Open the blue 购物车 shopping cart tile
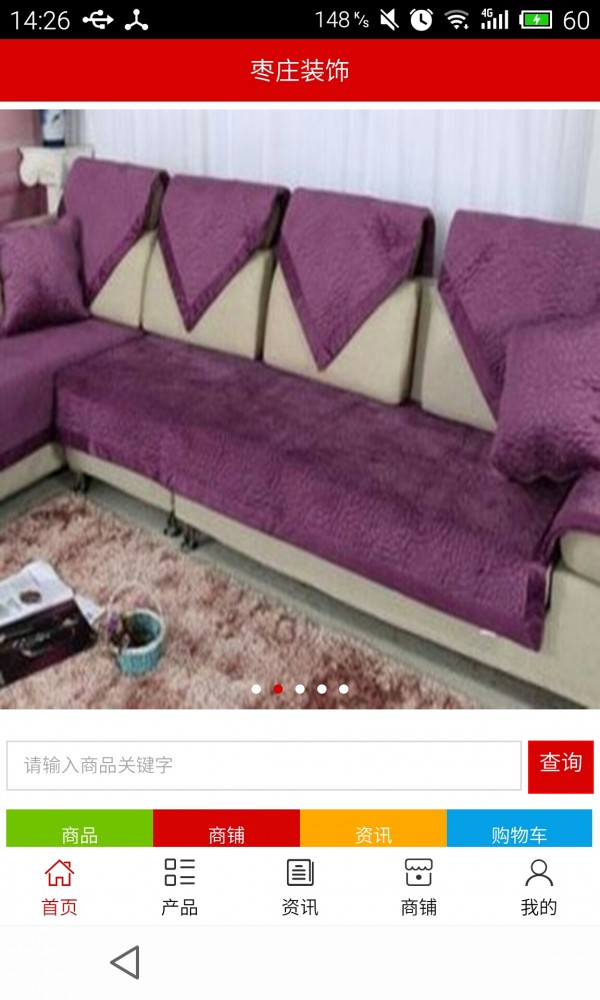Image resolution: width=600 pixels, height=1000 pixels. coord(520,828)
